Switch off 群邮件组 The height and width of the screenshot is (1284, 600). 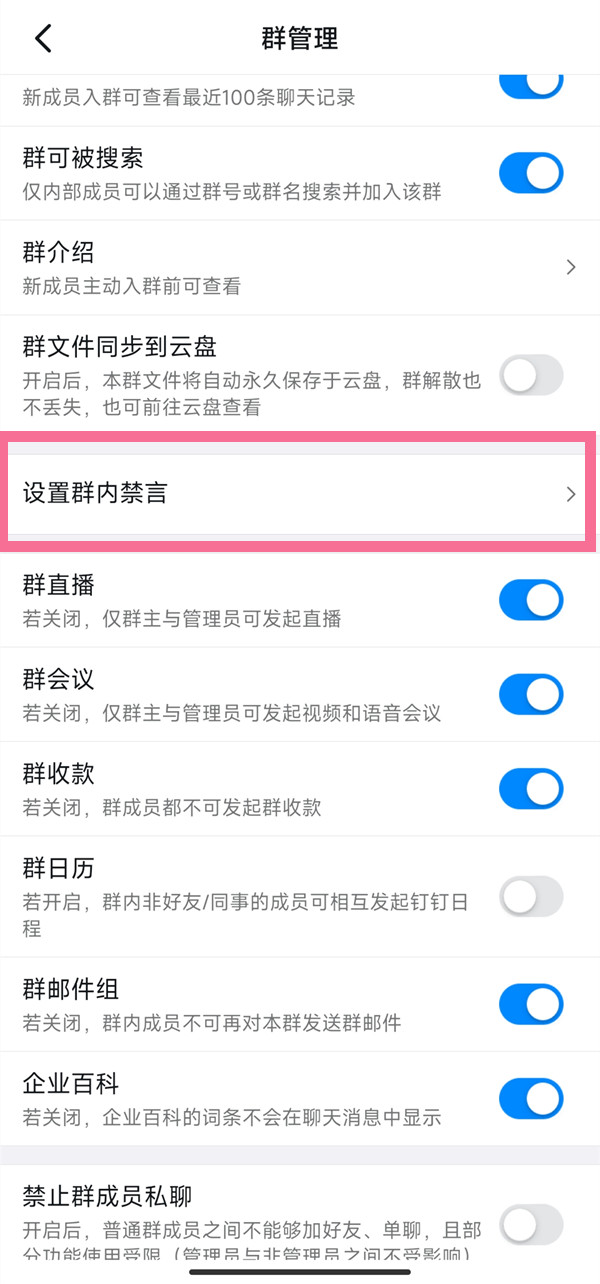[x=531, y=1003]
